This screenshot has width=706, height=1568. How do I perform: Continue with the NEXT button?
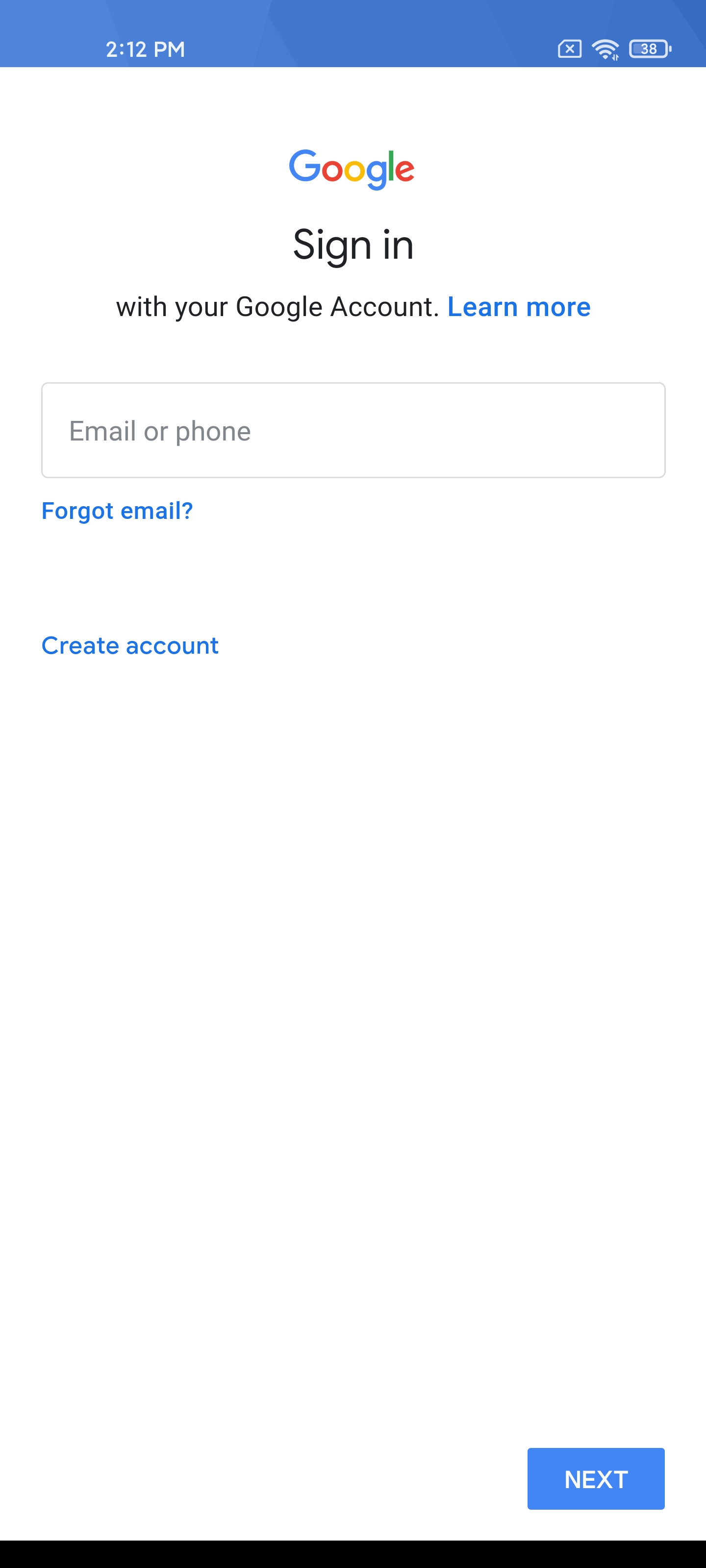tap(596, 1478)
